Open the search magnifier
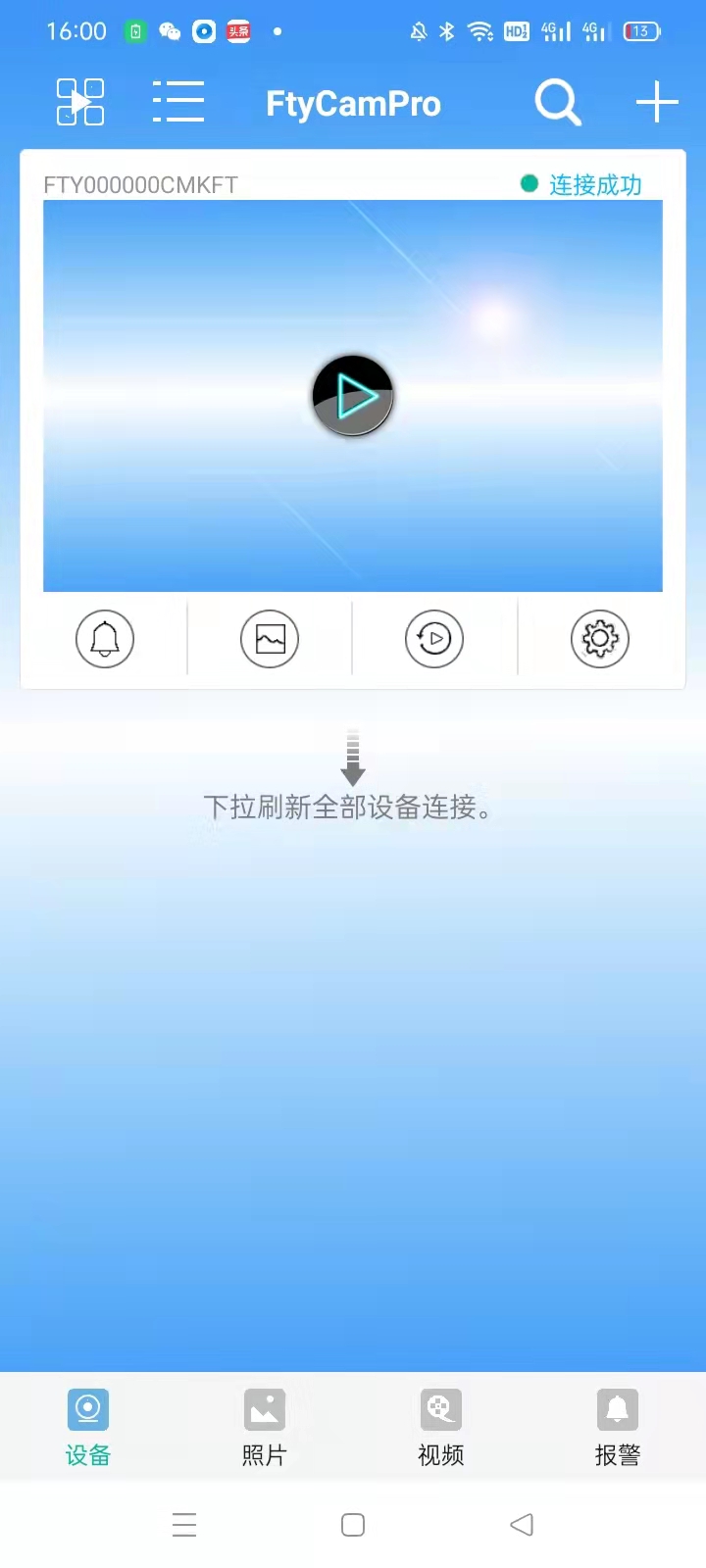This screenshot has width=706, height=1568. 558,103
